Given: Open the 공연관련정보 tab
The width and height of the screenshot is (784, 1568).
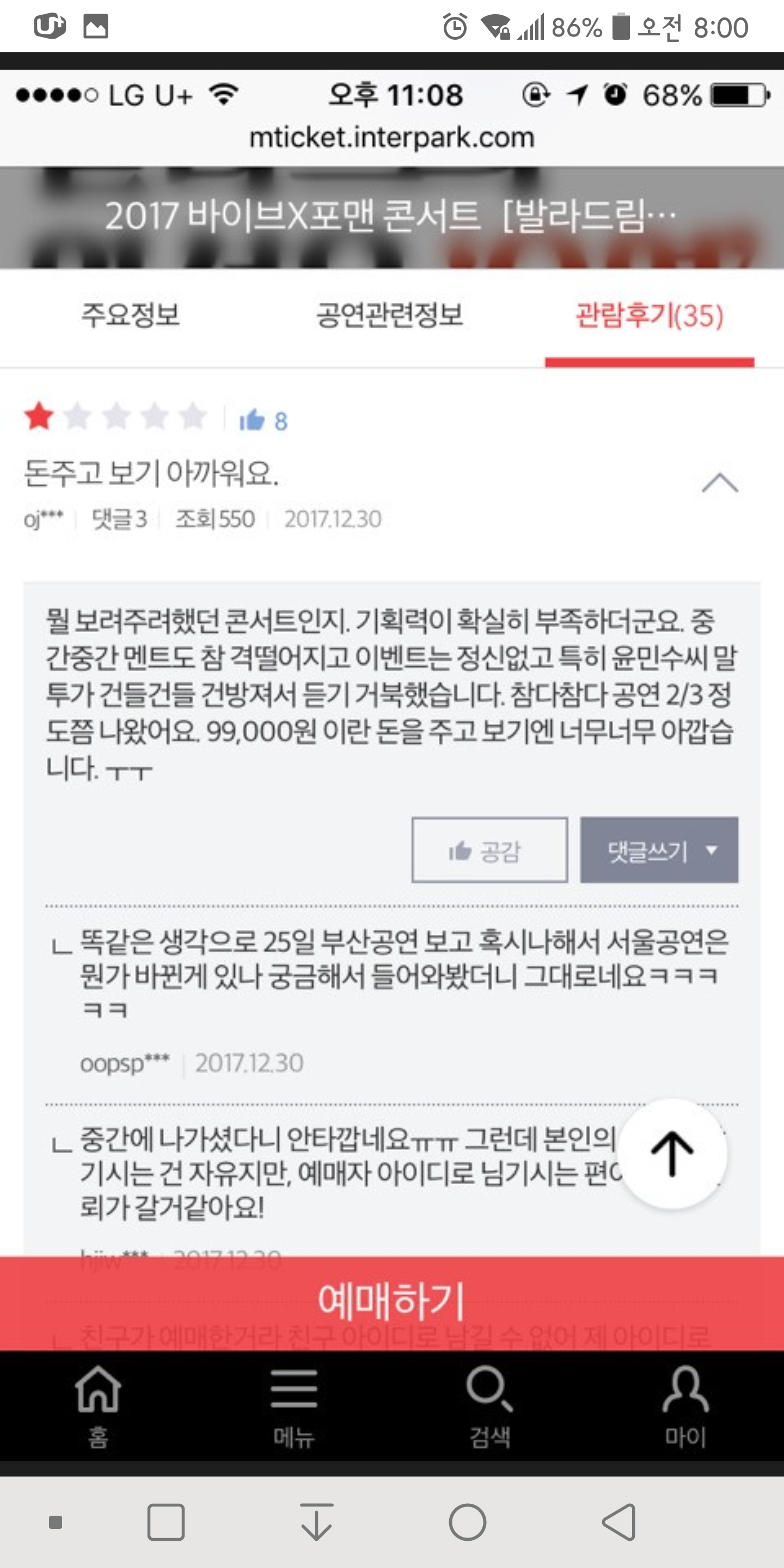Looking at the screenshot, I should (390, 315).
